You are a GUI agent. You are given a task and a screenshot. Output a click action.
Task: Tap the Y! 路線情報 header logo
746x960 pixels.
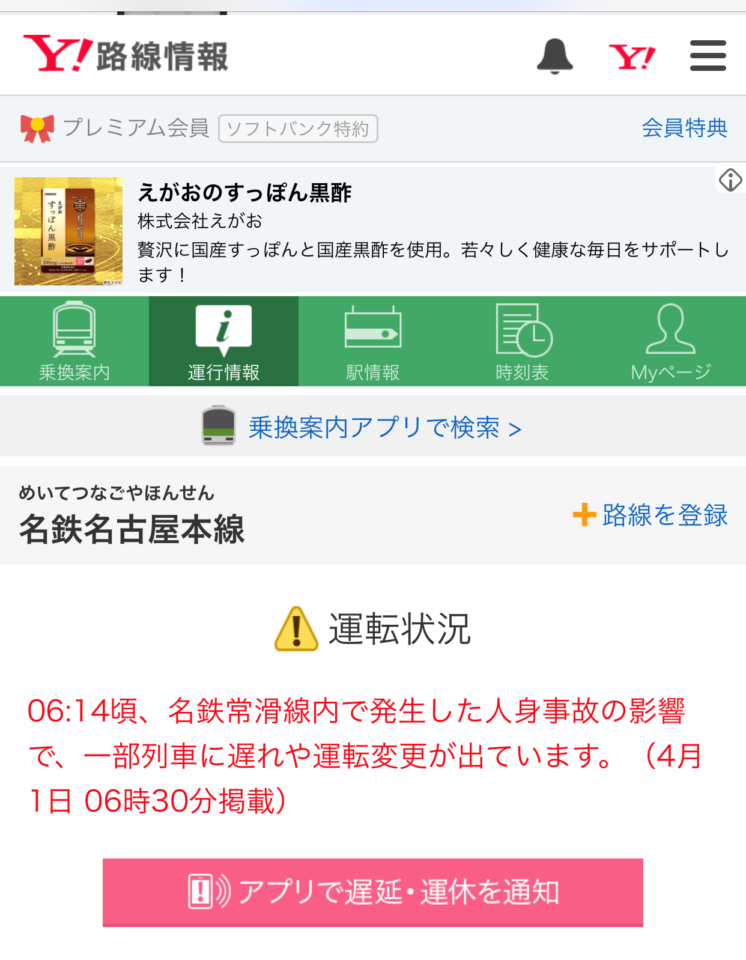[126, 56]
